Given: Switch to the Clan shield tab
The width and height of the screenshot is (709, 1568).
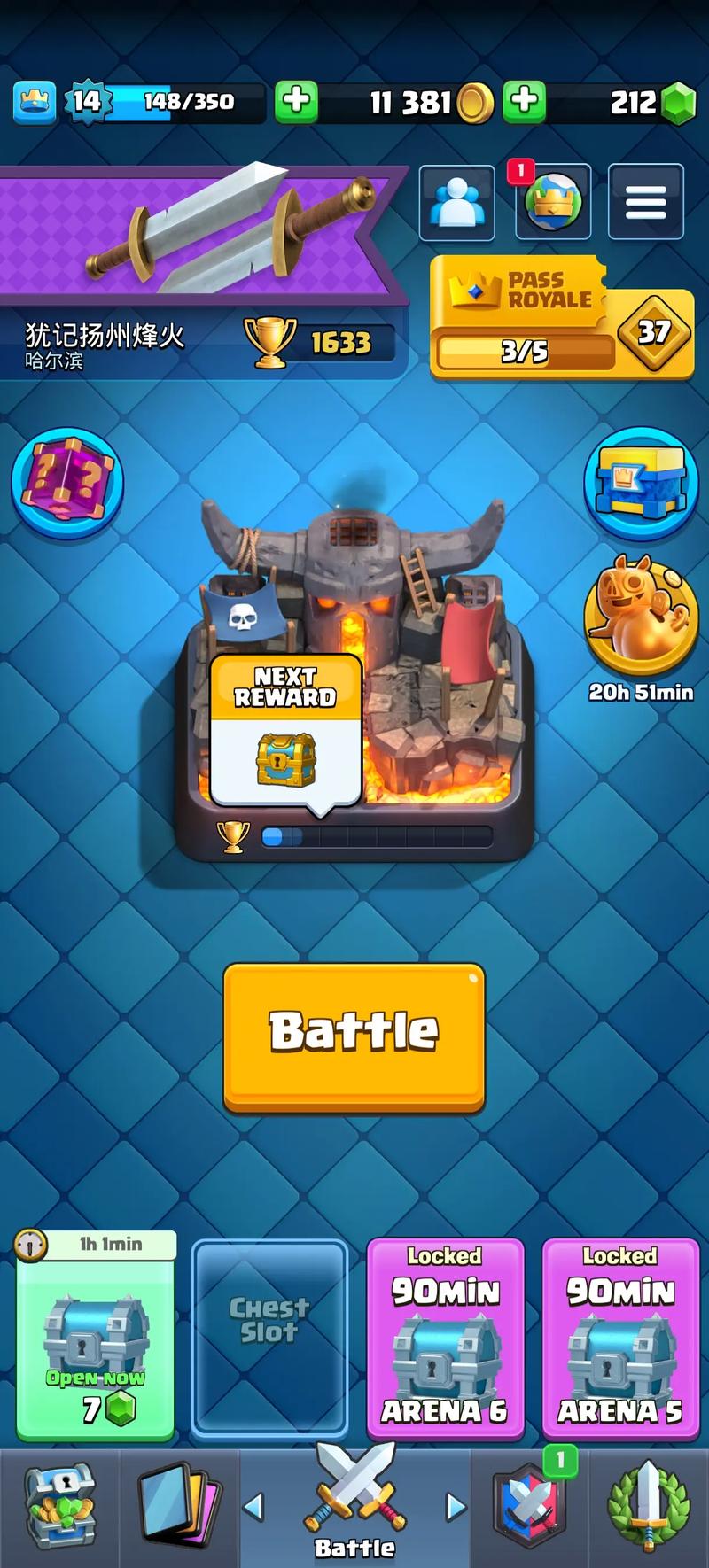Looking at the screenshot, I should click(529, 1506).
